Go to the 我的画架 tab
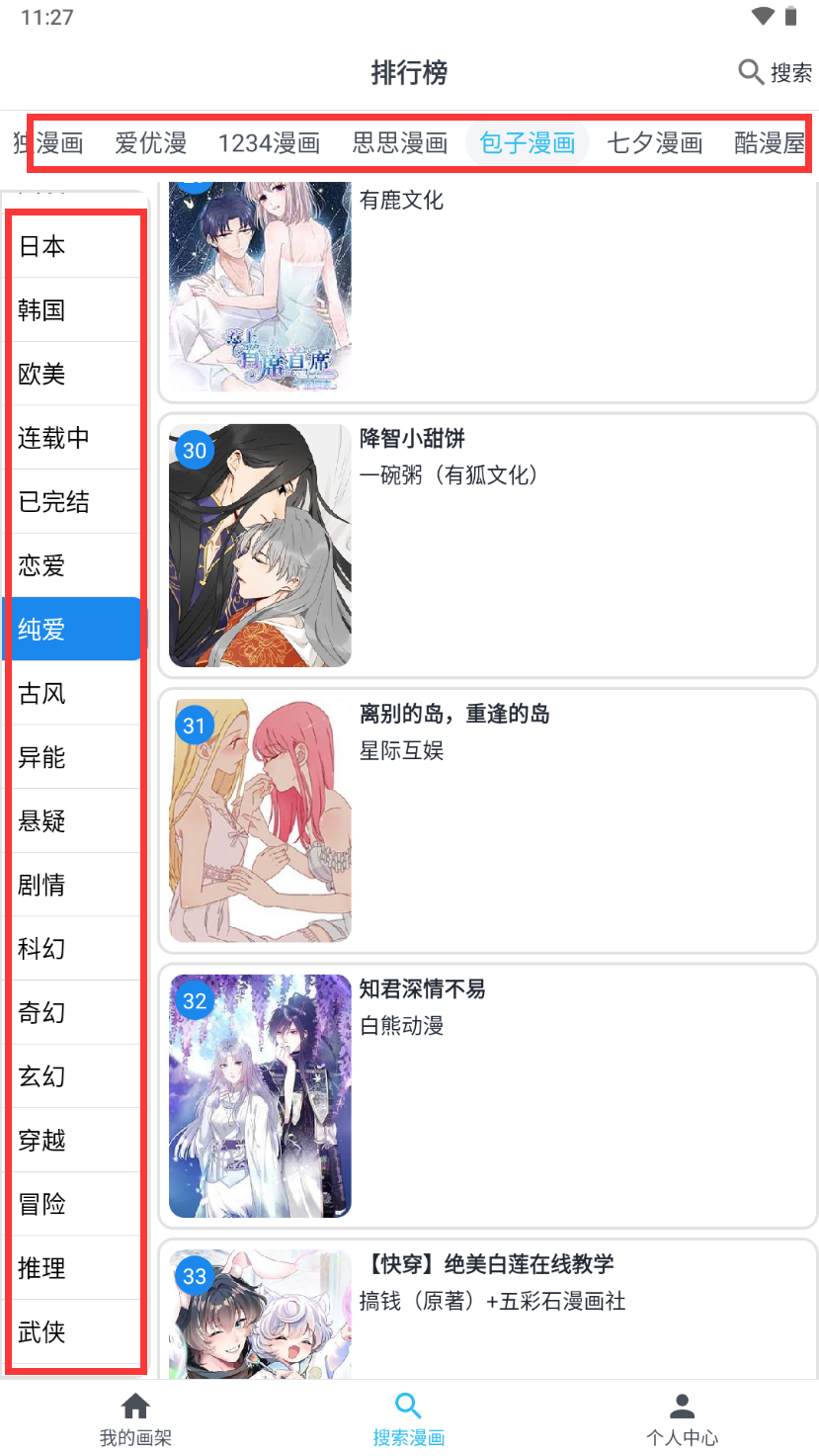 [135, 1419]
